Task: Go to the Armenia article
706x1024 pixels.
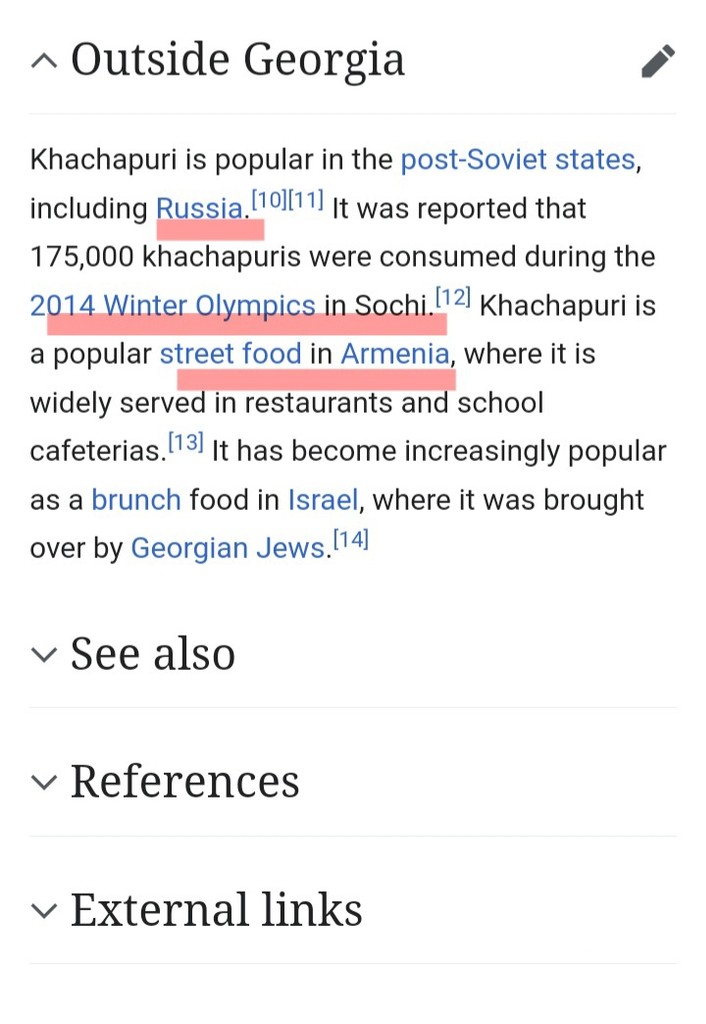Action: (x=394, y=354)
